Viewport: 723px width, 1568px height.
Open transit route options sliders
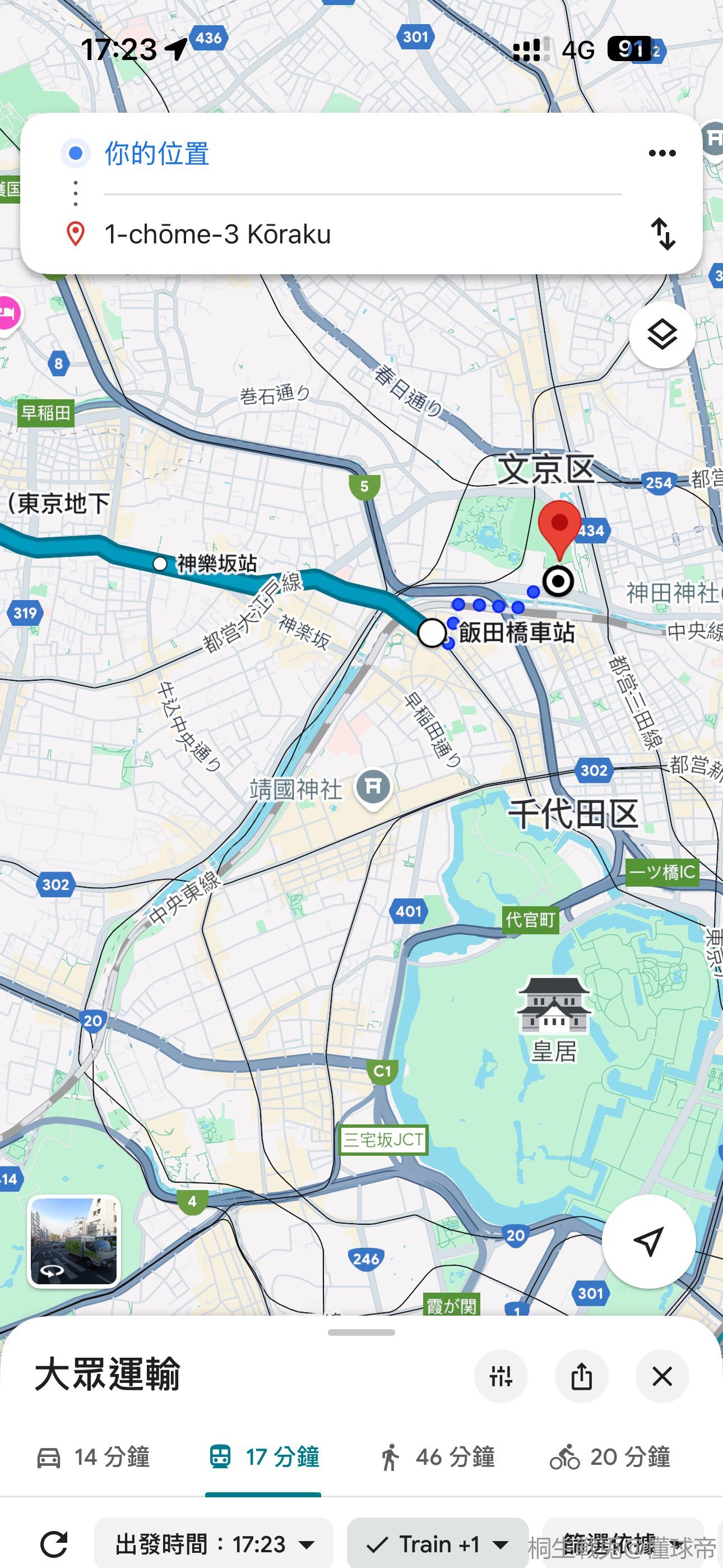pos(501,1376)
